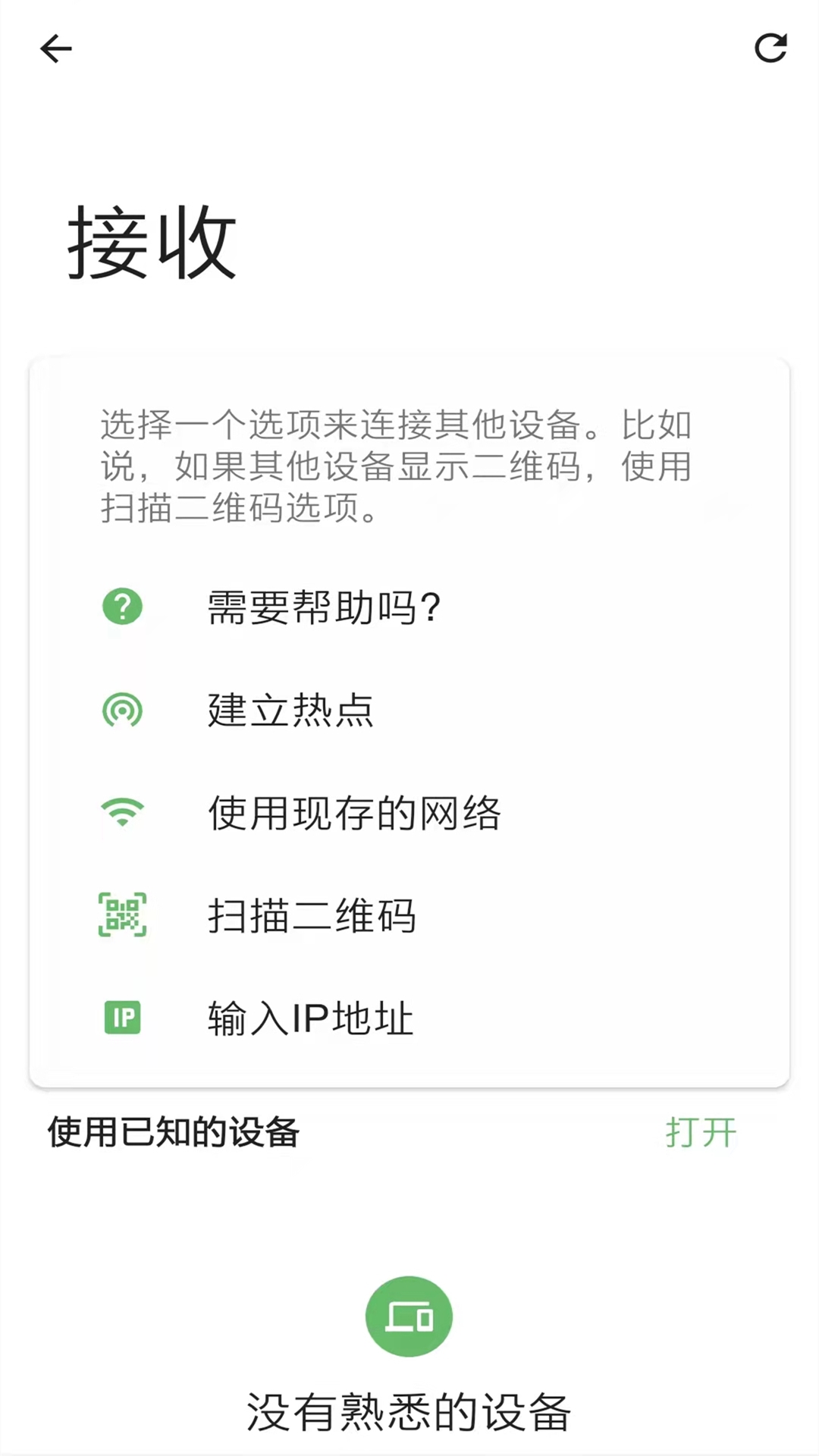Tap the green circular device button
The height and width of the screenshot is (1456, 819).
[409, 1316]
